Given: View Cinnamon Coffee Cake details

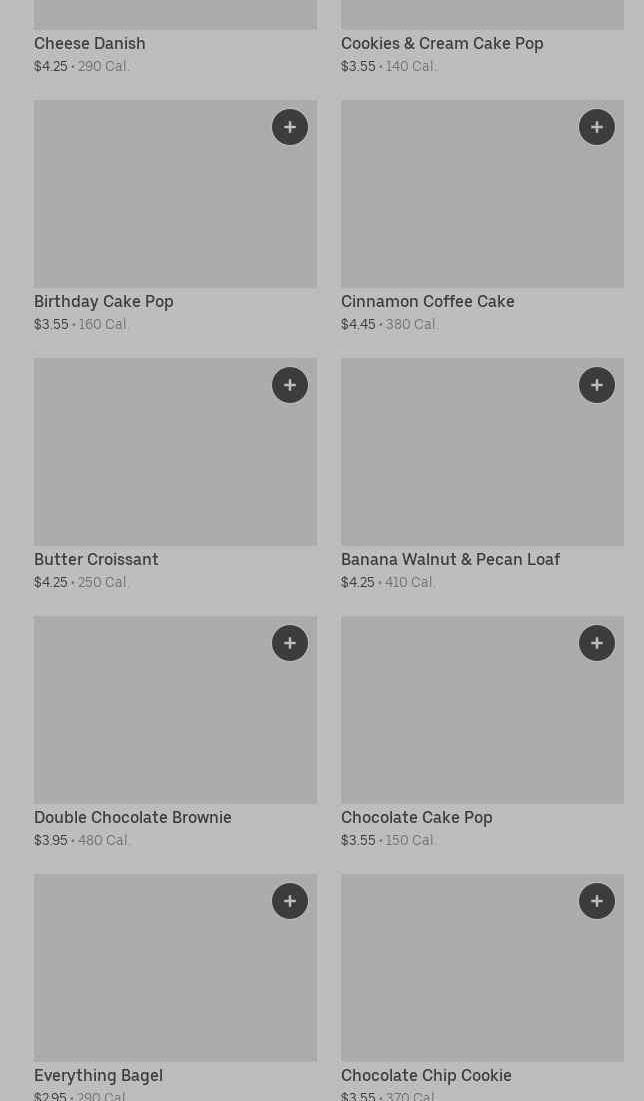Looking at the screenshot, I should pyautogui.click(x=482, y=216).
